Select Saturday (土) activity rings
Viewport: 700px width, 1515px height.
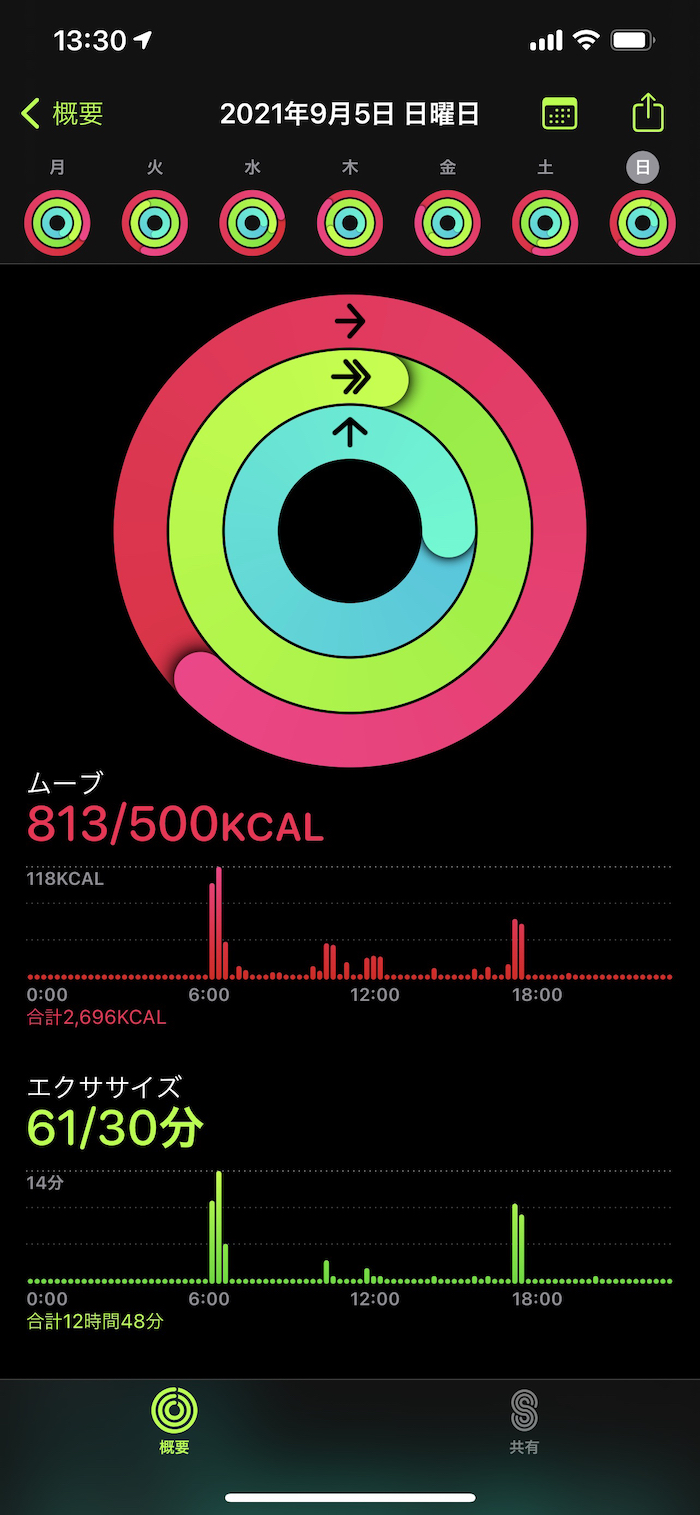[545, 222]
